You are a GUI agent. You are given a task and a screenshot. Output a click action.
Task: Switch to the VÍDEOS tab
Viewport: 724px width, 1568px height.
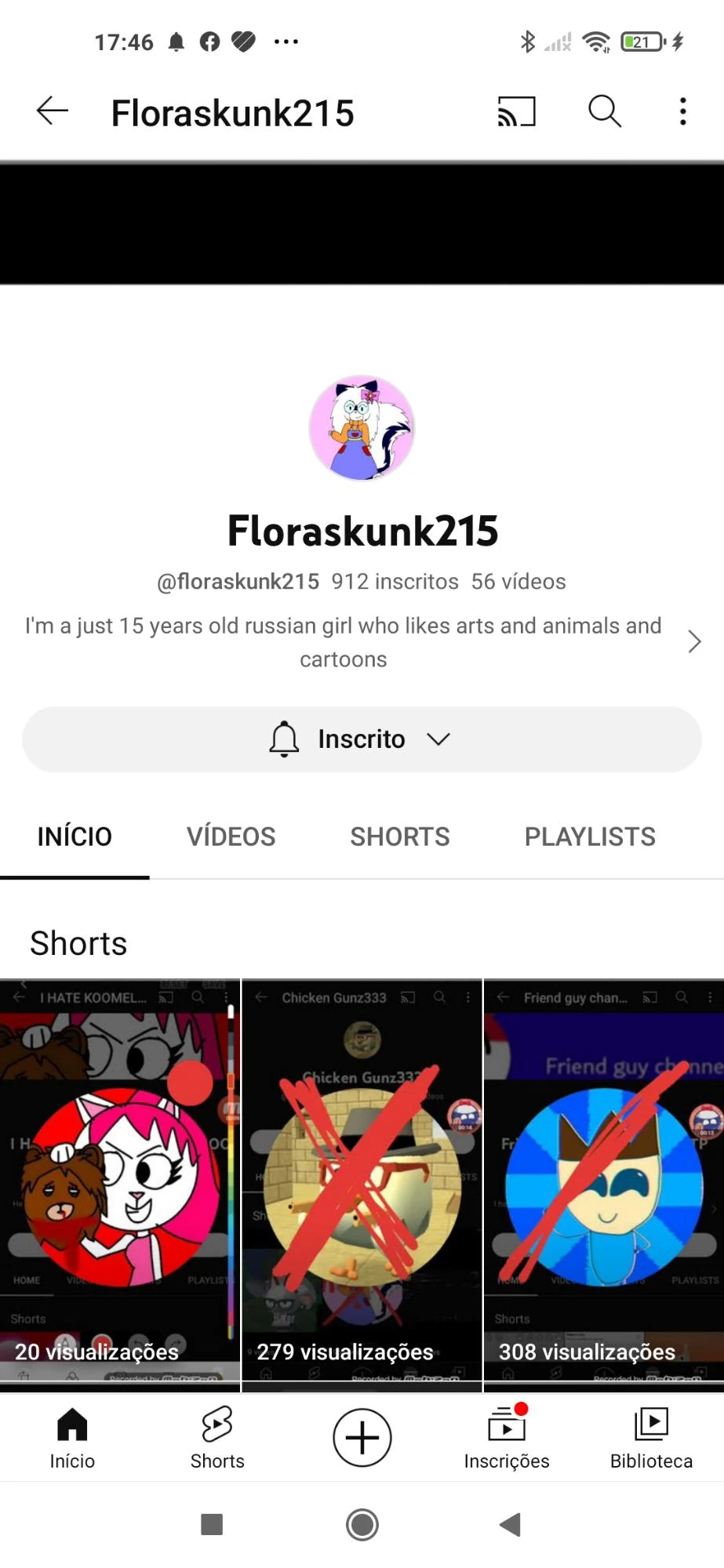[231, 836]
